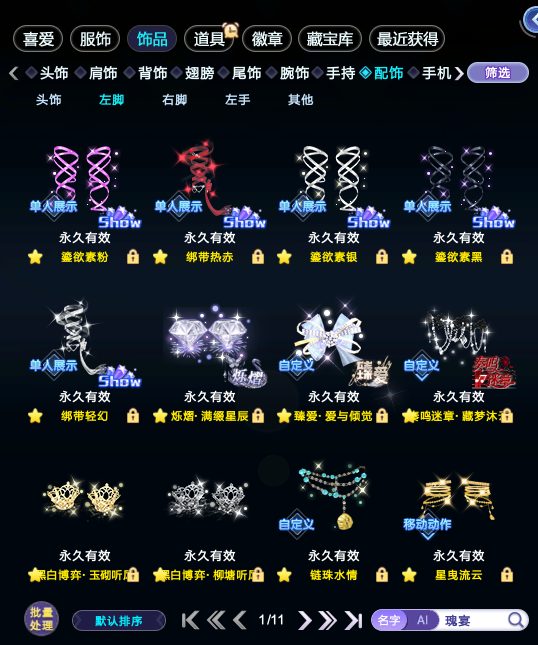Choose the 右脚 sub-category
The image size is (538, 645).
[174, 100]
